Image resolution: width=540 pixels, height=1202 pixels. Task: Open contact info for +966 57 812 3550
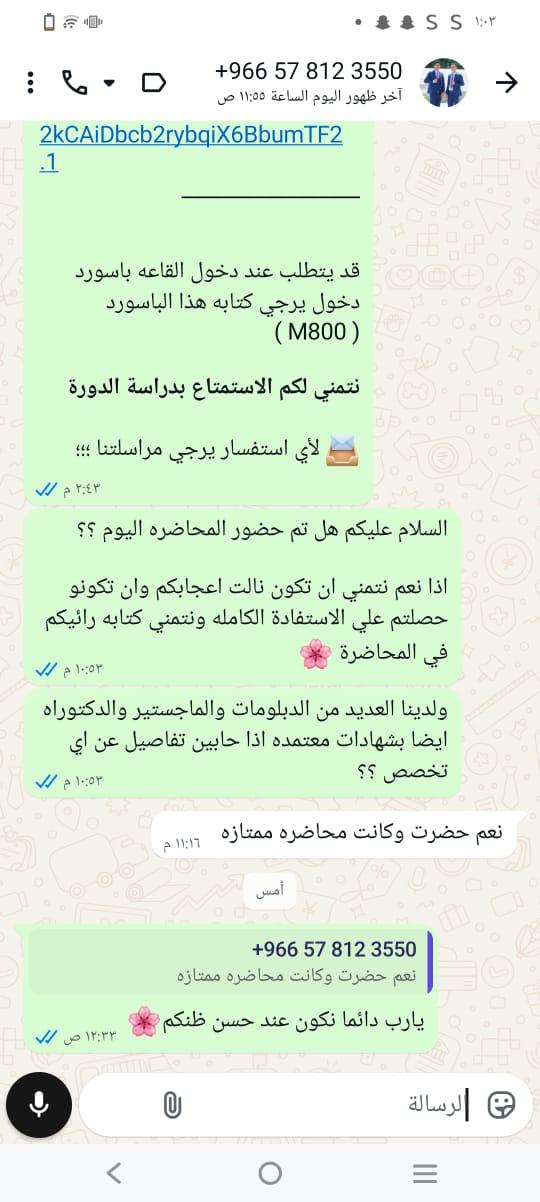coord(308,82)
